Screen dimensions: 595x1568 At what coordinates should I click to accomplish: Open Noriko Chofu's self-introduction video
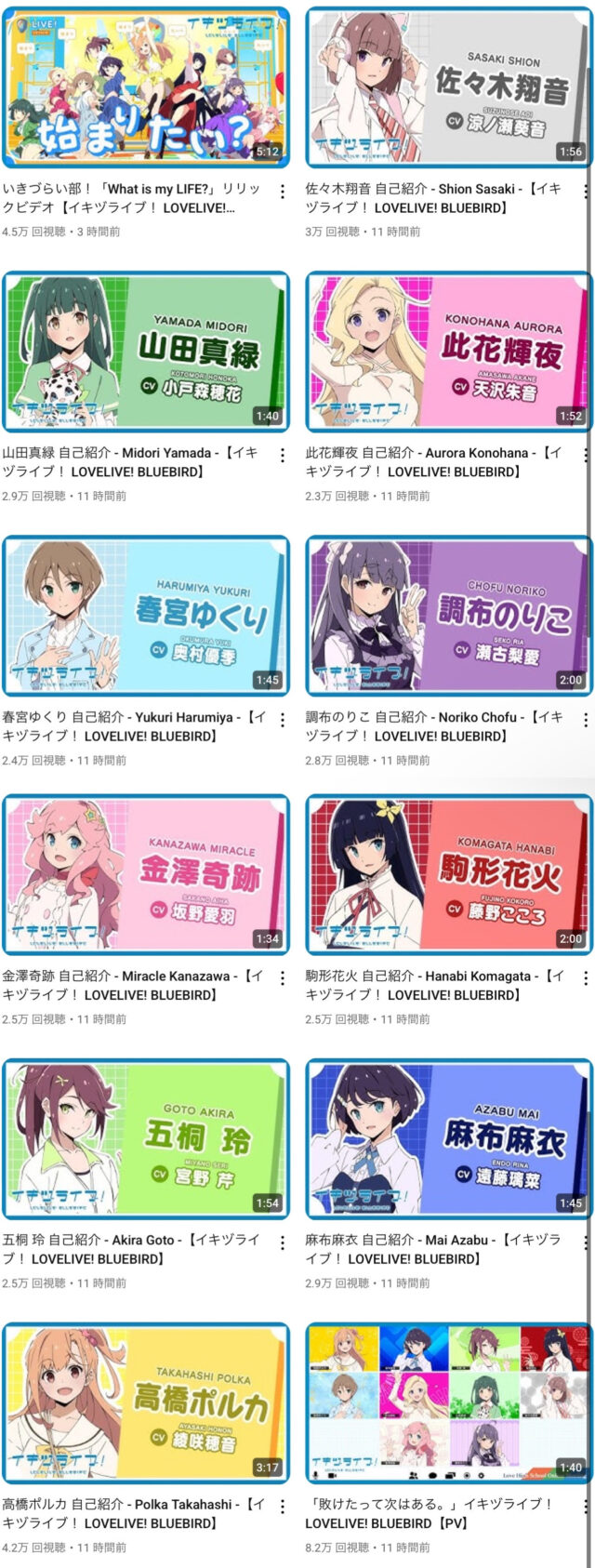click(x=448, y=616)
